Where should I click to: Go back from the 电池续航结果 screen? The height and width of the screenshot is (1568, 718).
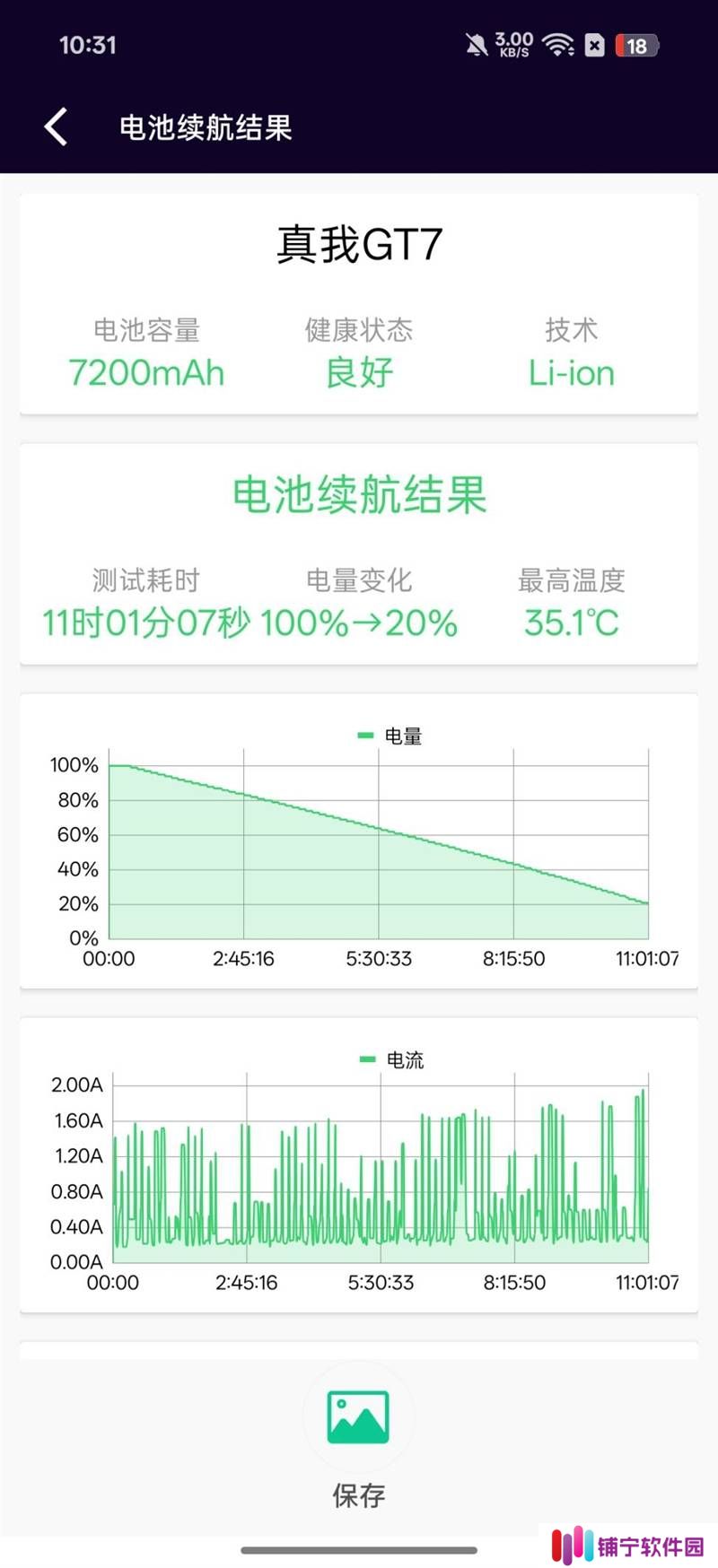56,126
